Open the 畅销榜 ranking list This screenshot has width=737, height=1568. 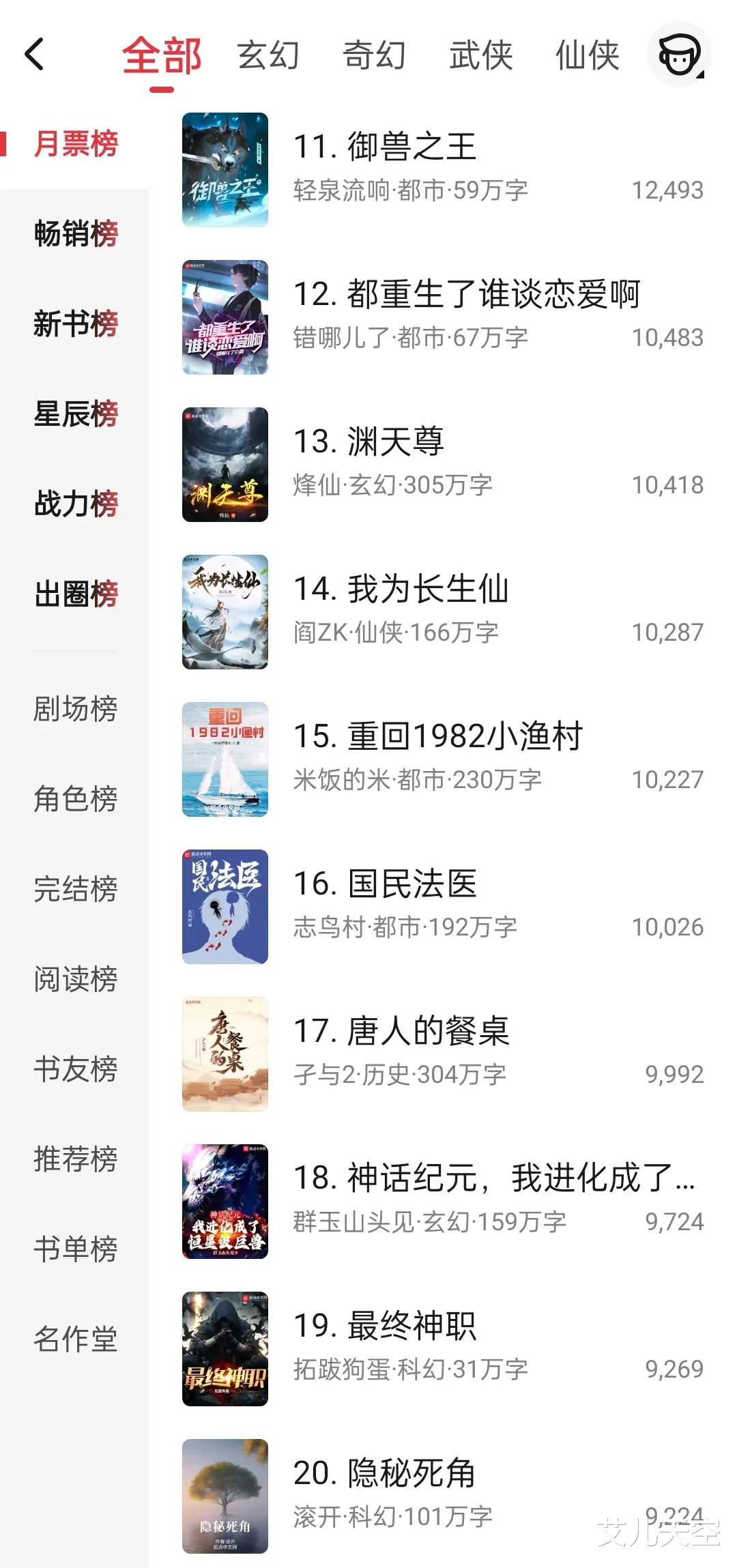[76, 233]
